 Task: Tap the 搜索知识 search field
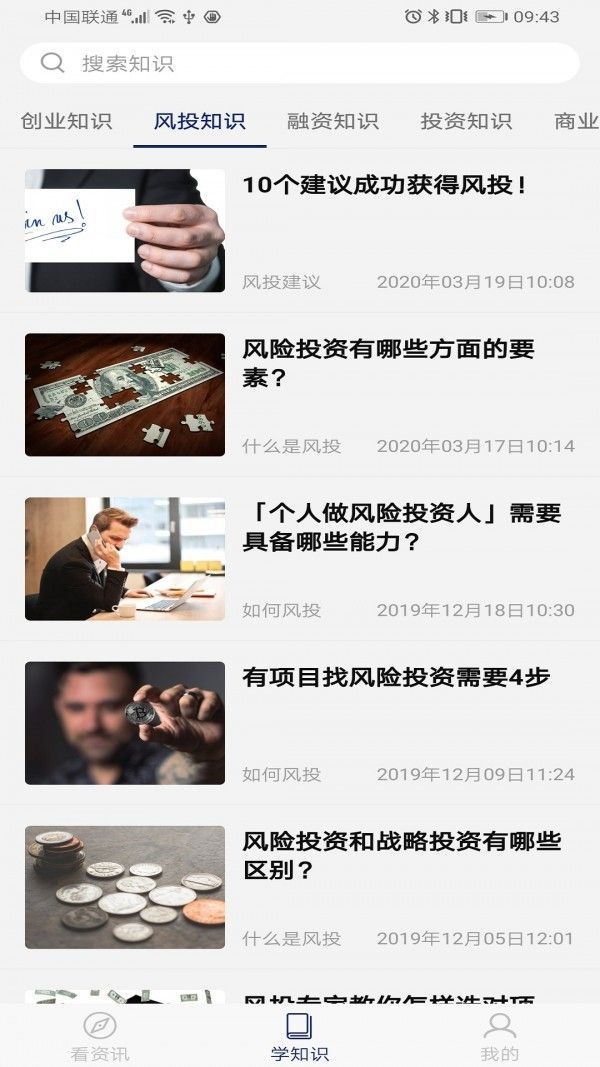tap(300, 63)
